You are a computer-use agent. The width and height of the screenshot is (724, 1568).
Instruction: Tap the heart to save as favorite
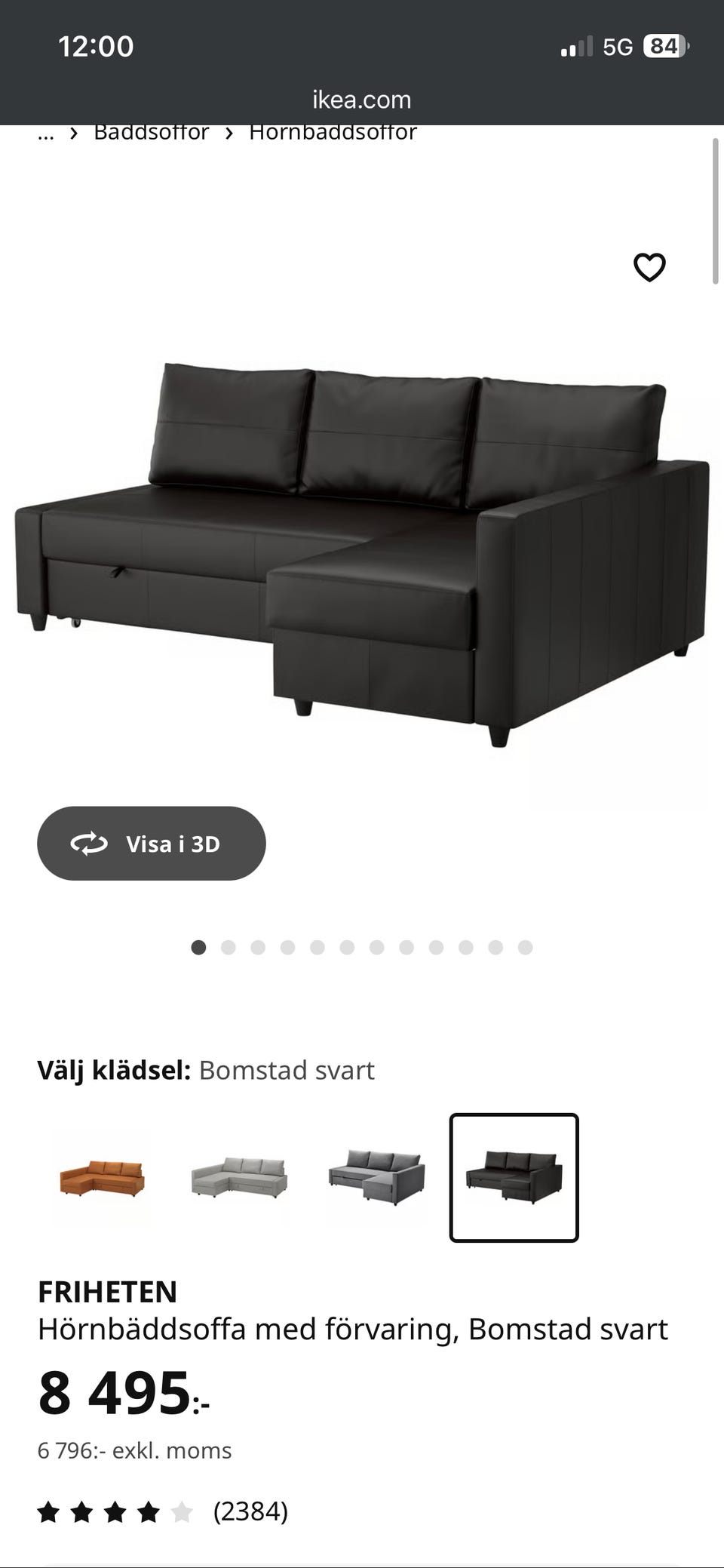tap(650, 266)
